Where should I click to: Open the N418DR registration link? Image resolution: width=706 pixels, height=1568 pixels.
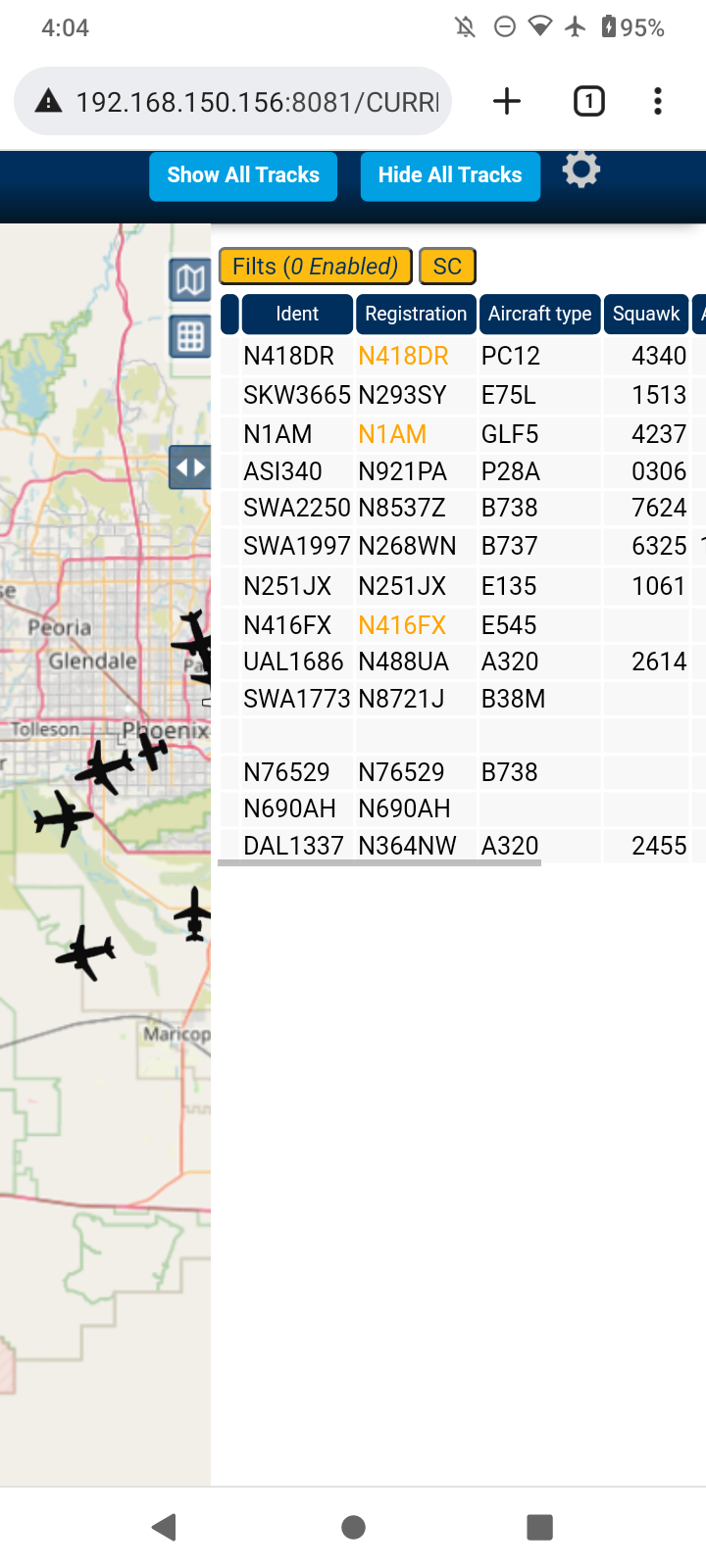point(403,356)
